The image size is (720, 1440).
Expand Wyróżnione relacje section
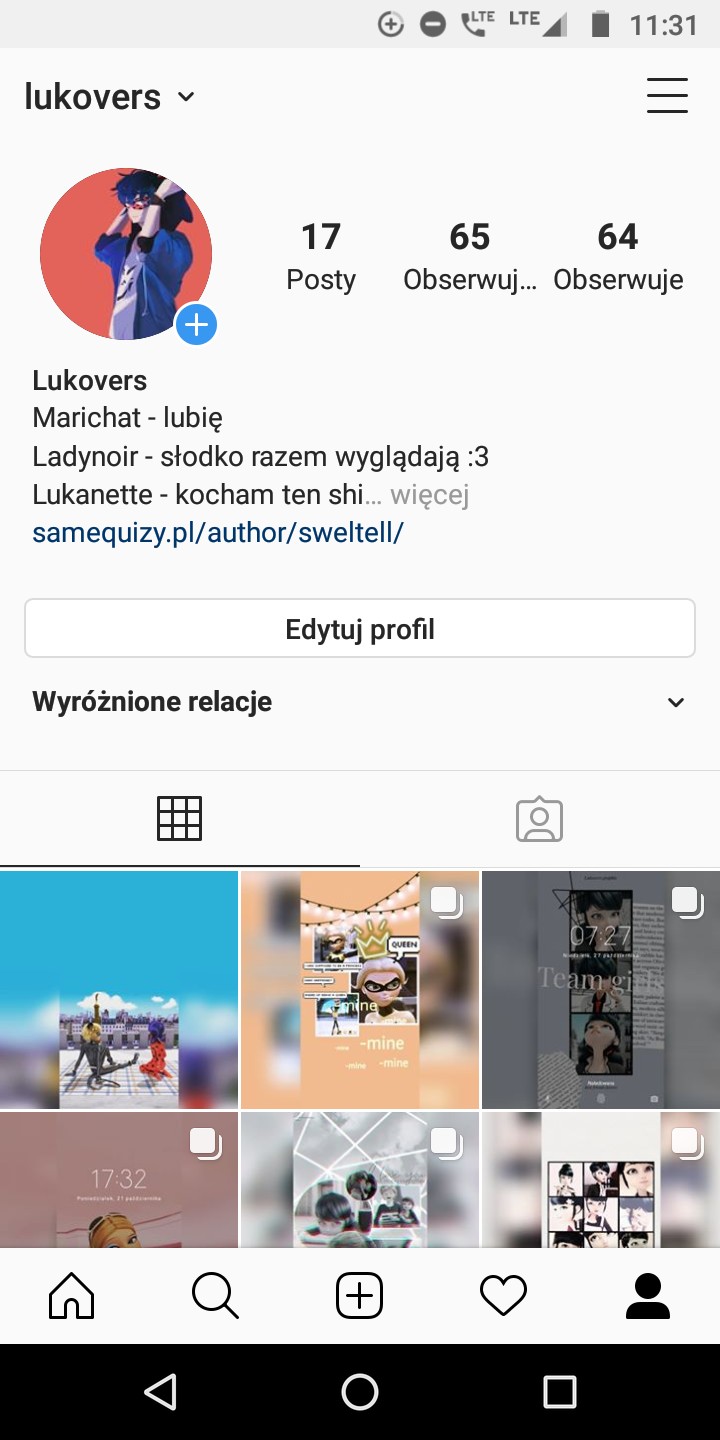click(676, 702)
